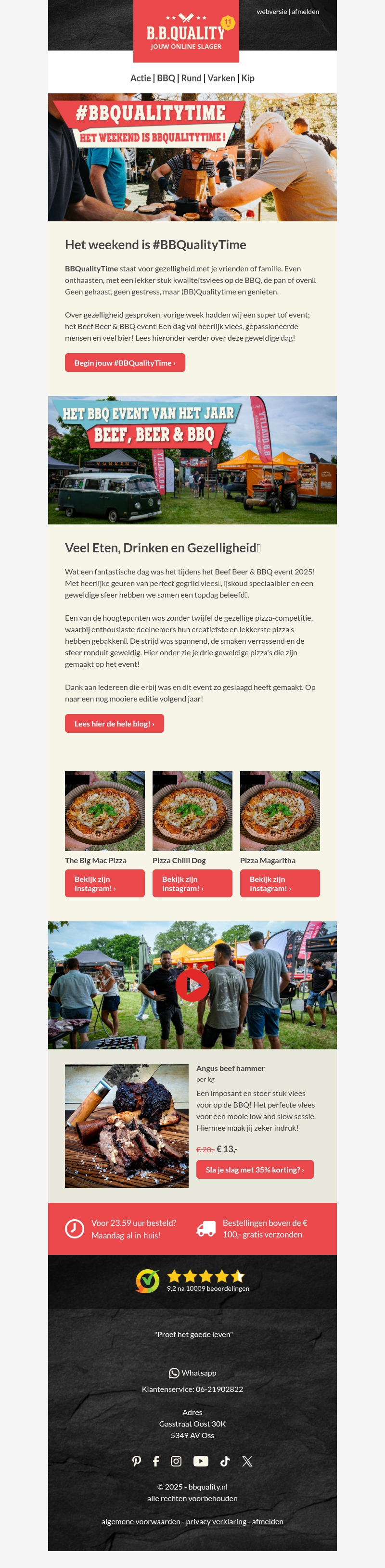Viewport: 385px width, 1568px height.
Task: View Instagram for Pizza Chilli Dog
Action: (x=192, y=883)
